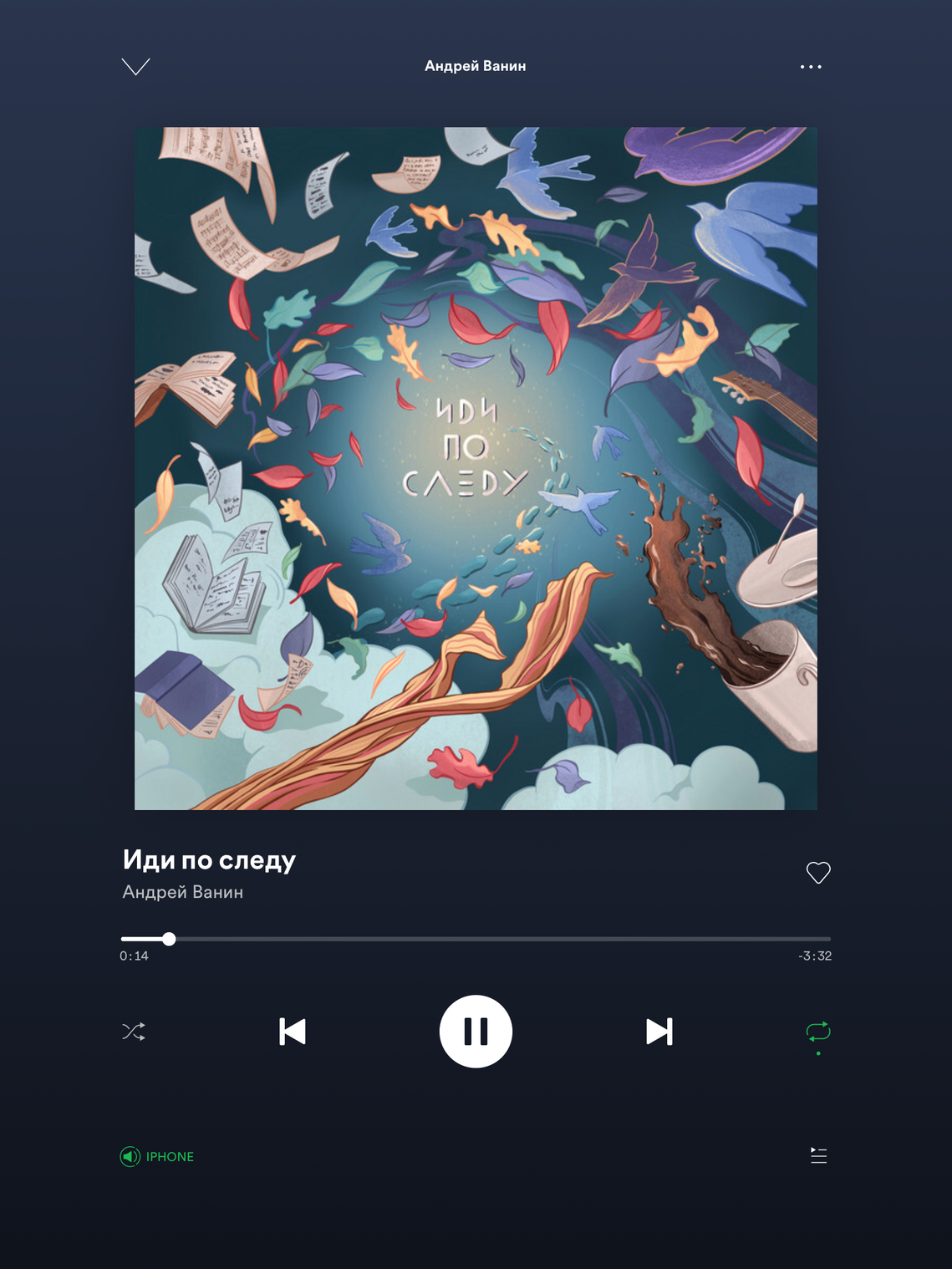
Task: Skip to the previous track
Action: pyautogui.click(x=293, y=1032)
